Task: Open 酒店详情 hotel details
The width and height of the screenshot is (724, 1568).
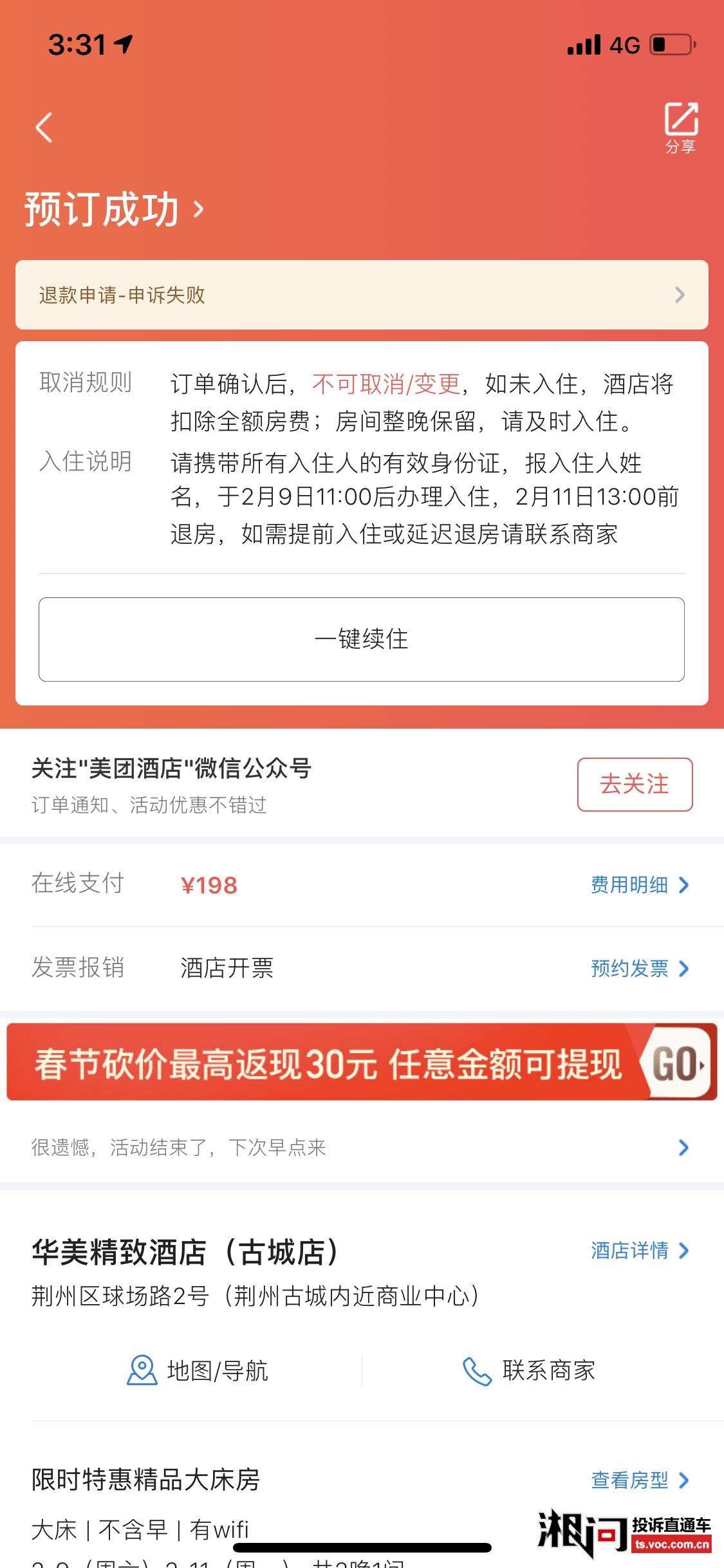Action: 631,1249
